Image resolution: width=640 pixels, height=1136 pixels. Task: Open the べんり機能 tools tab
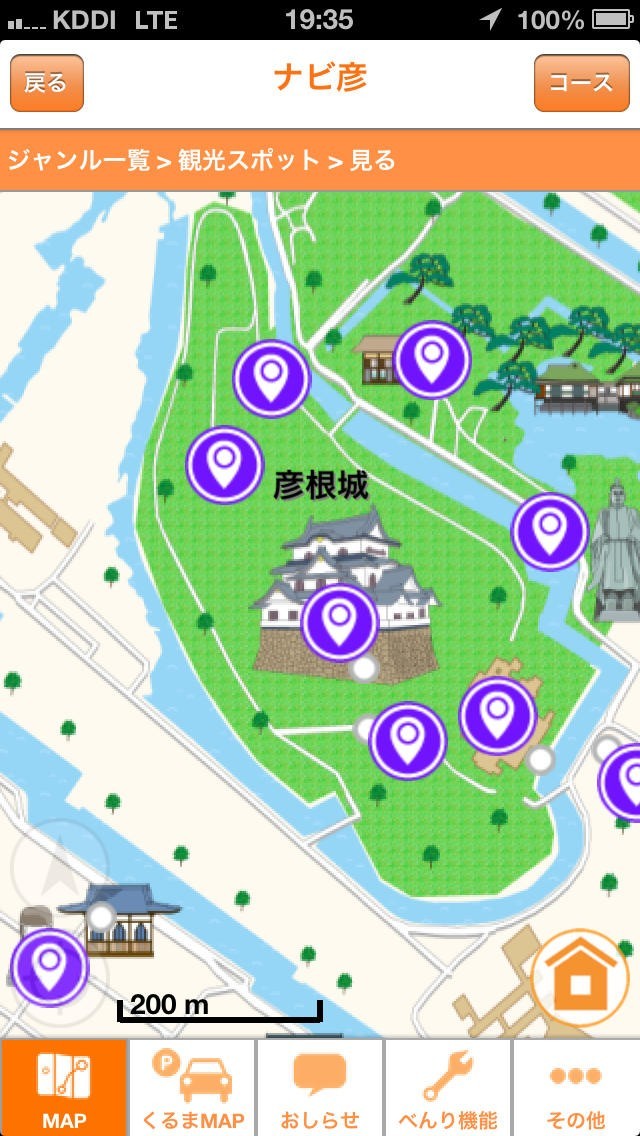coord(448,1087)
